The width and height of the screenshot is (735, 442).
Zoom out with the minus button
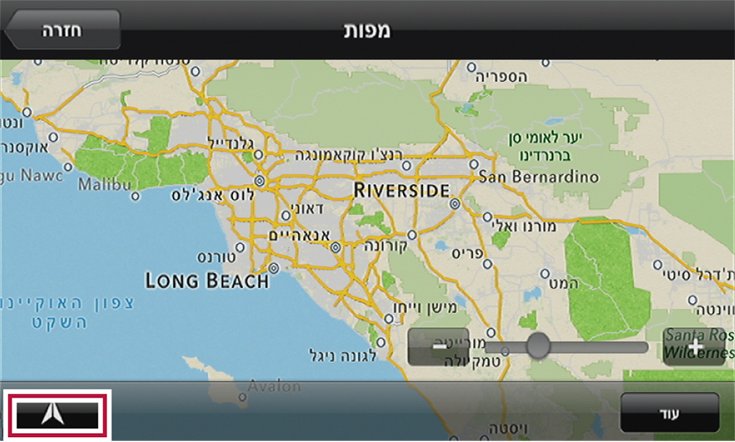[x=439, y=346]
